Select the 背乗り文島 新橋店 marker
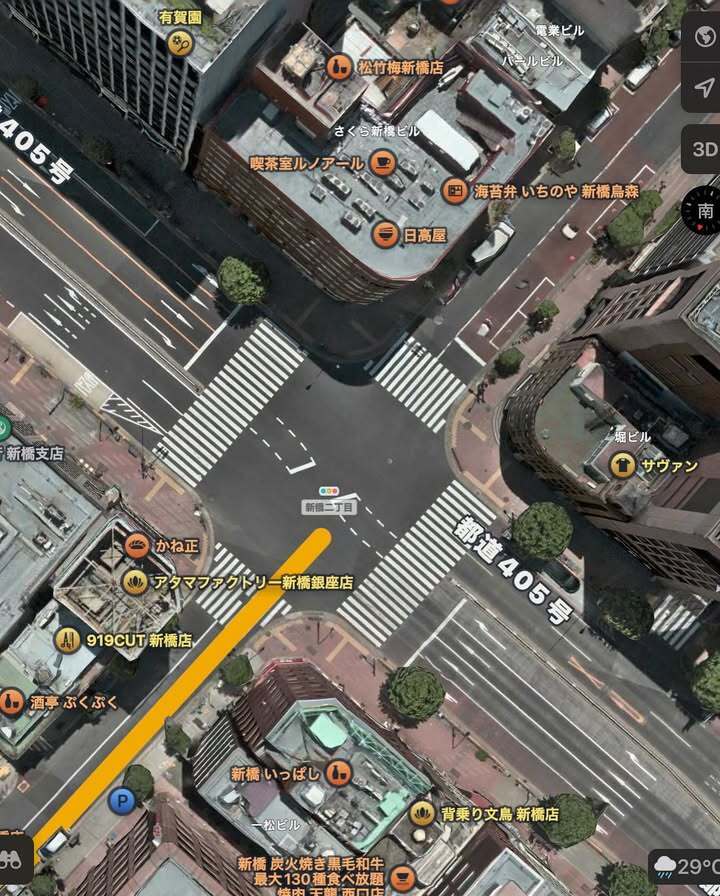720x896 pixels. pyautogui.click(x=422, y=814)
